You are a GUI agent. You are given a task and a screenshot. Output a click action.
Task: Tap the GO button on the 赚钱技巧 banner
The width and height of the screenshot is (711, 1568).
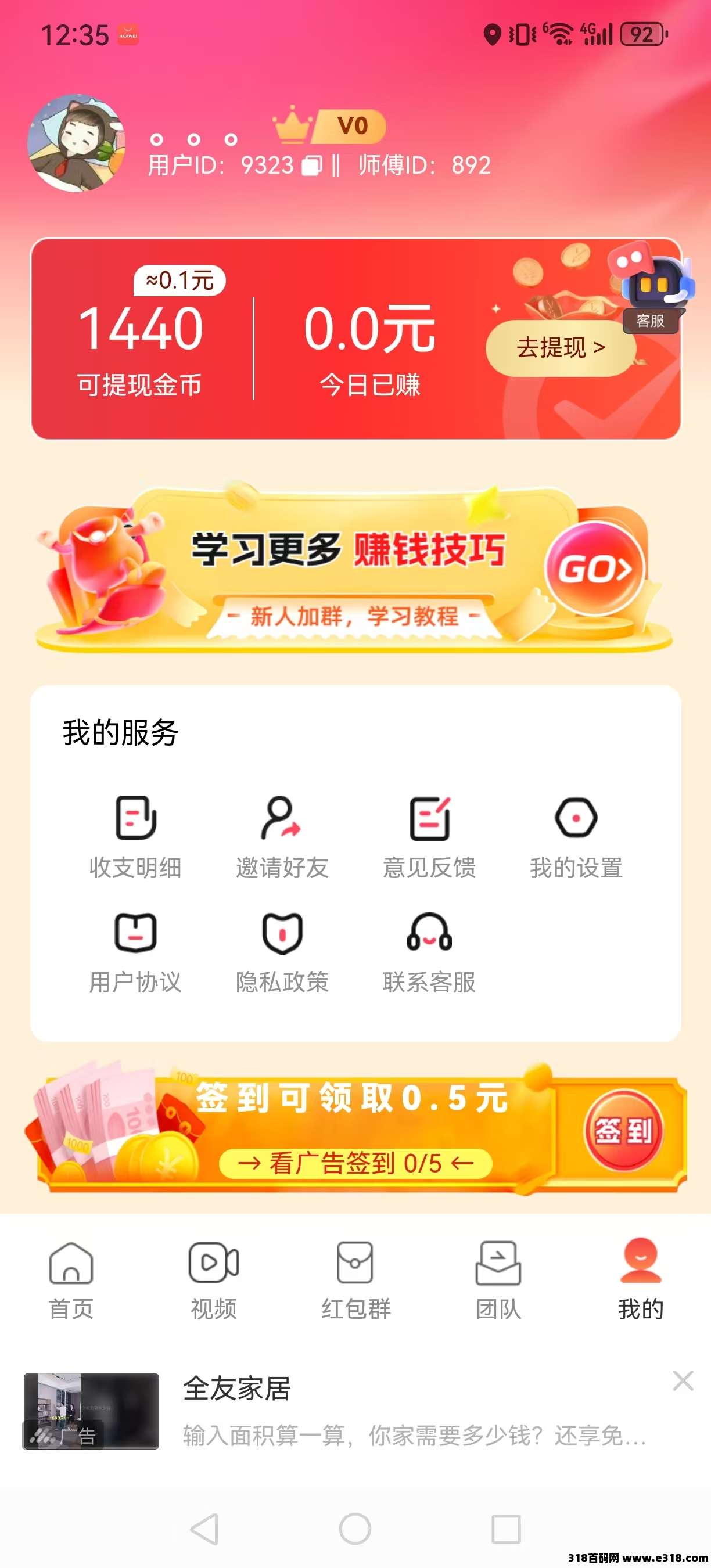click(594, 569)
